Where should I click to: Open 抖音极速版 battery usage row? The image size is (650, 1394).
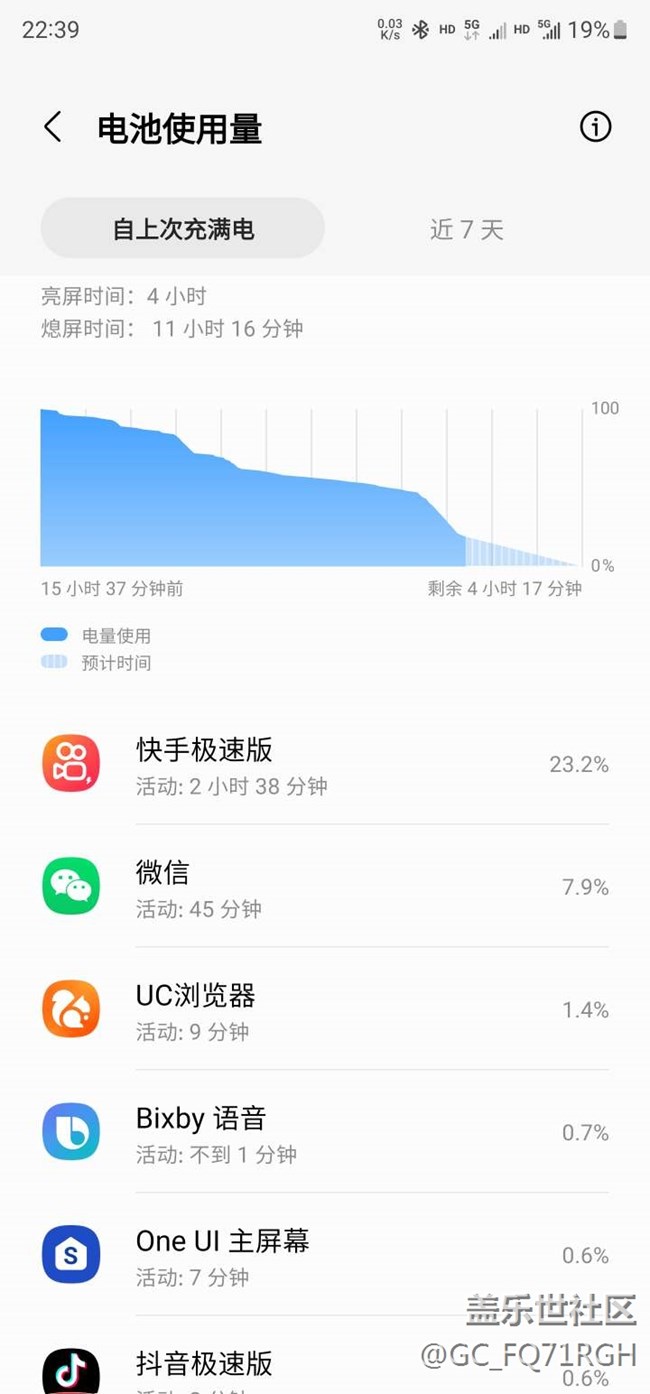click(x=325, y=1356)
